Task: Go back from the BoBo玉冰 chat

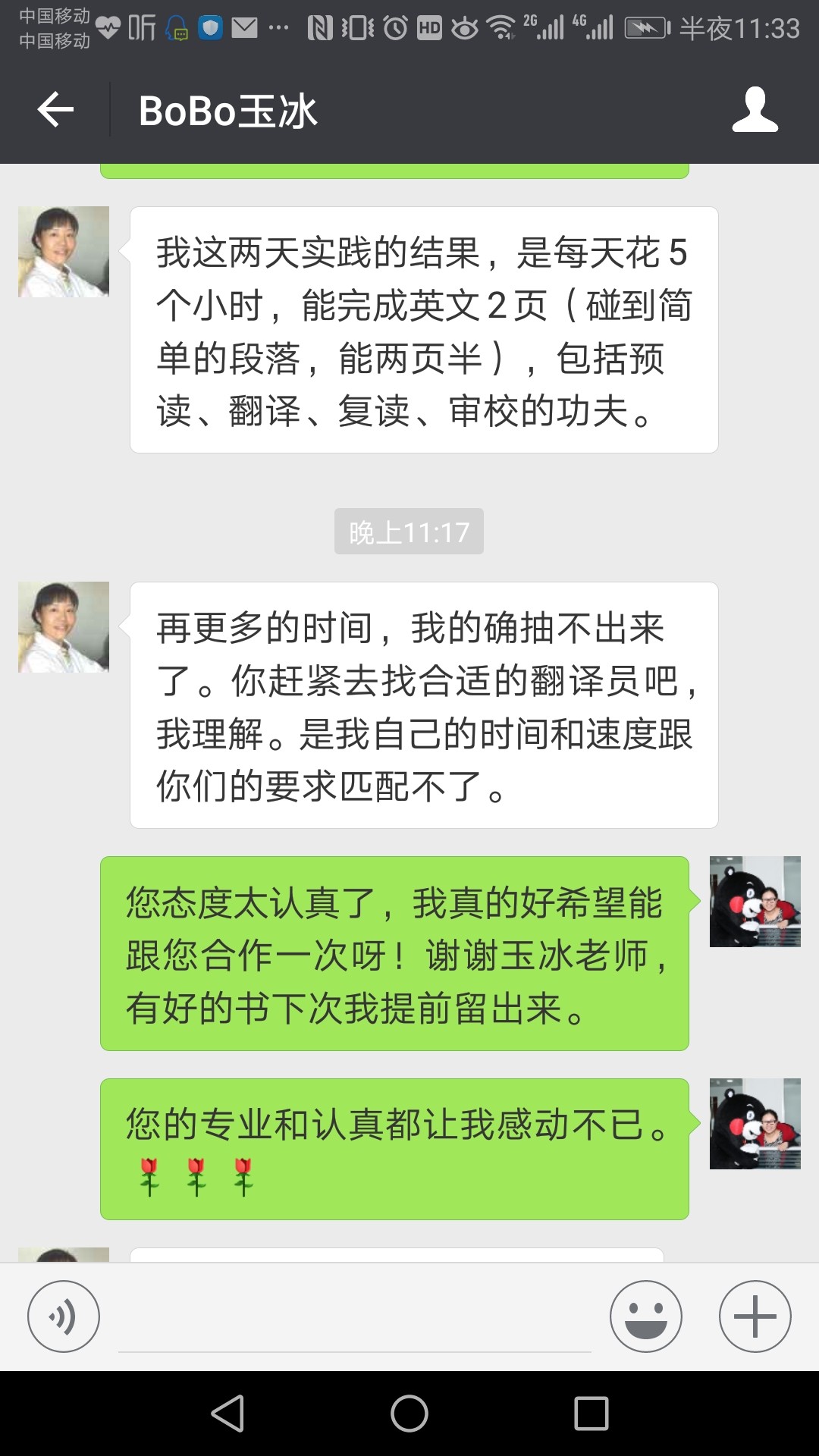Action: [55, 110]
